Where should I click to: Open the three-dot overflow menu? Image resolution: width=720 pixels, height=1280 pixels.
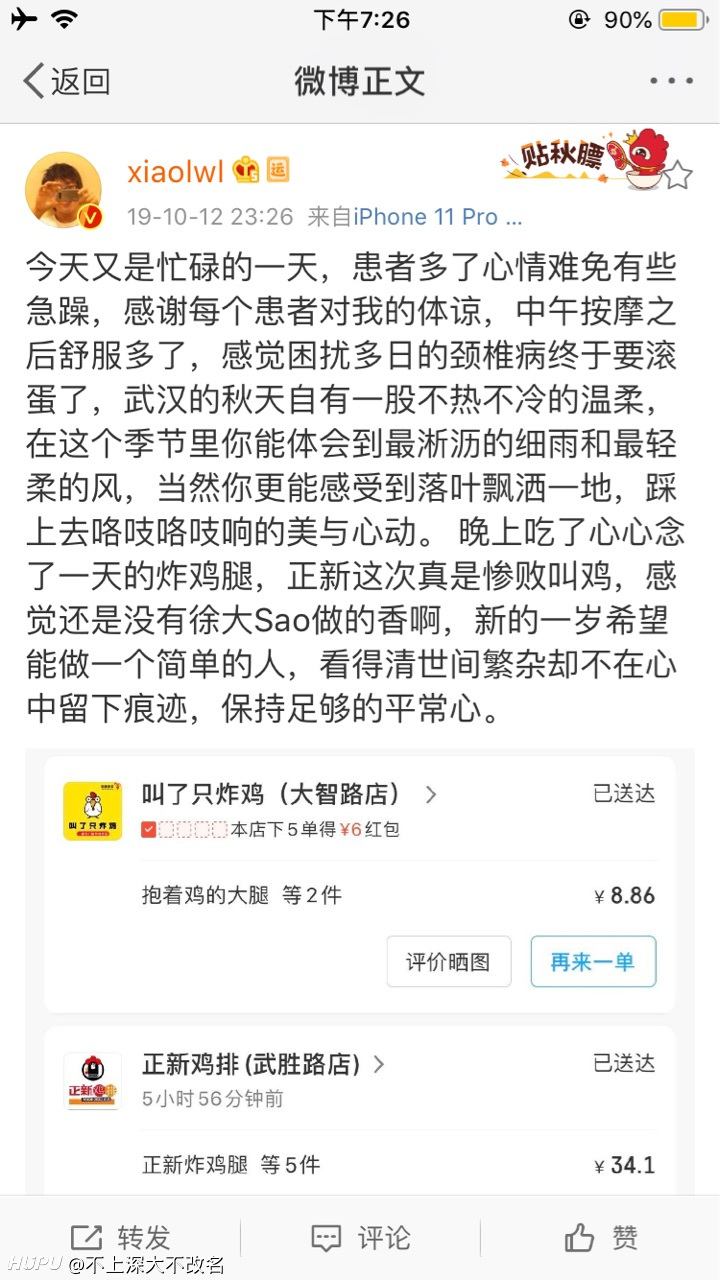[671, 81]
